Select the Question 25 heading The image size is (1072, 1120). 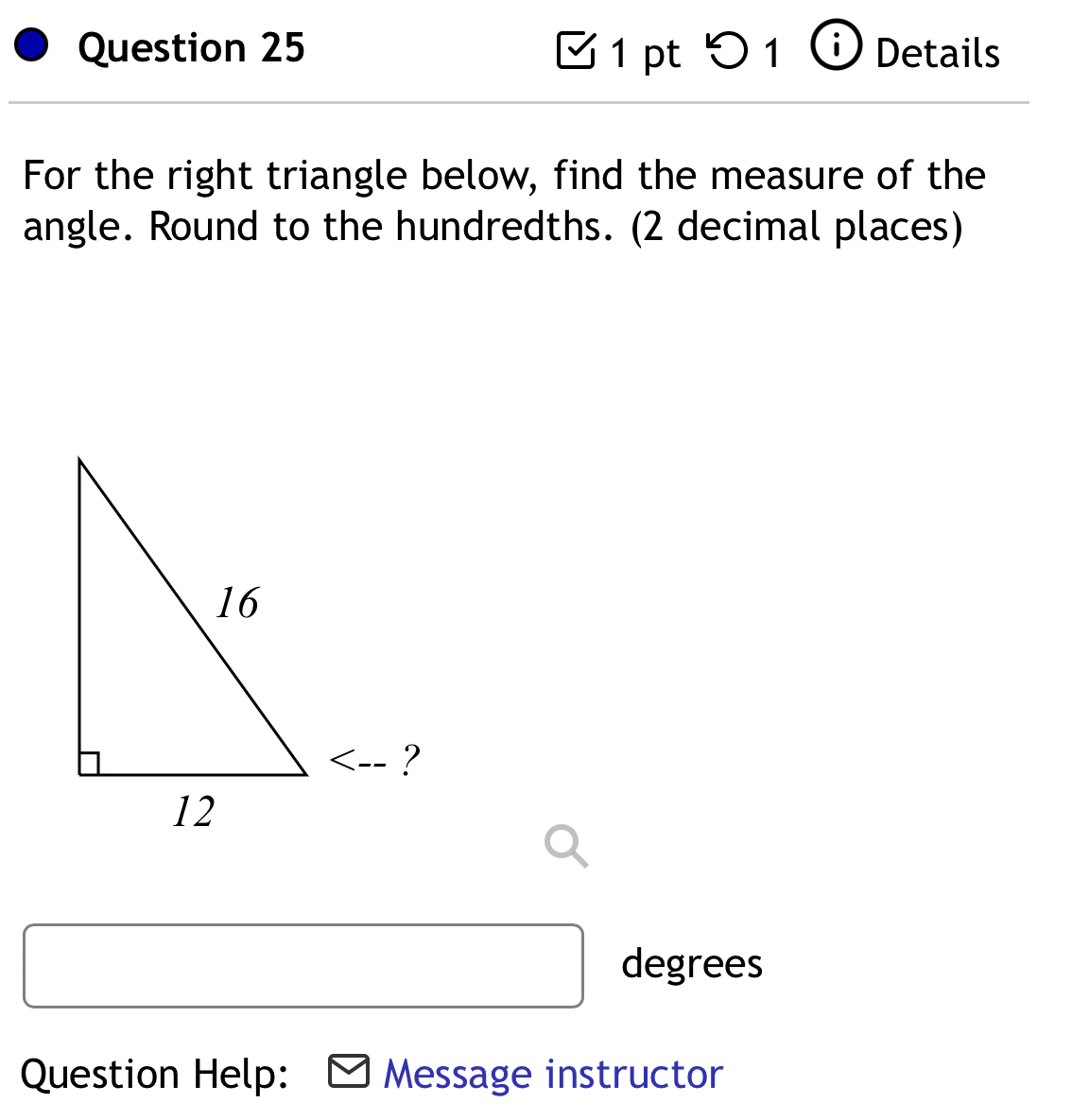(190, 46)
